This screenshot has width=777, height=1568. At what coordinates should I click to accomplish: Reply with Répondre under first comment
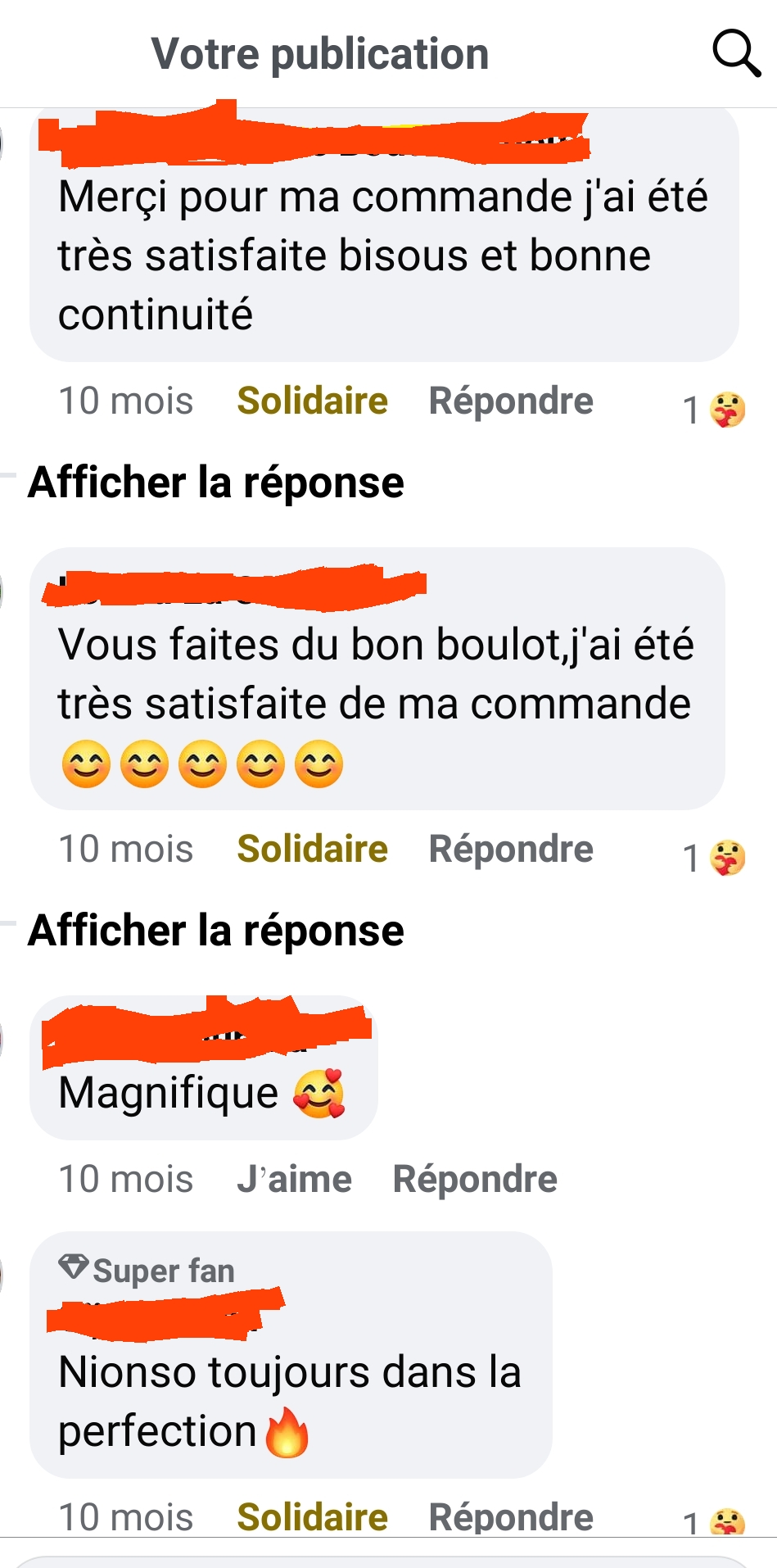tap(512, 401)
